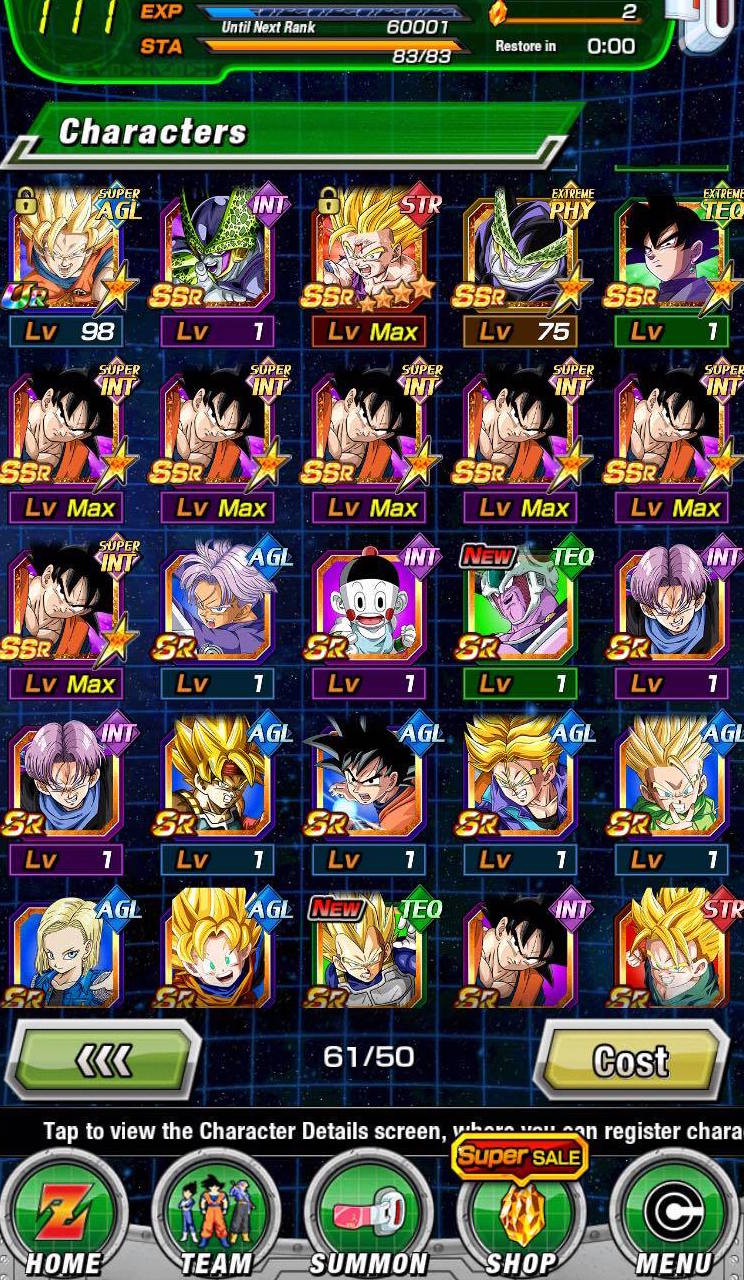Open the purple-haired Trunks AGL card
The height and width of the screenshot is (1280, 744).
pyautogui.click(x=220, y=610)
